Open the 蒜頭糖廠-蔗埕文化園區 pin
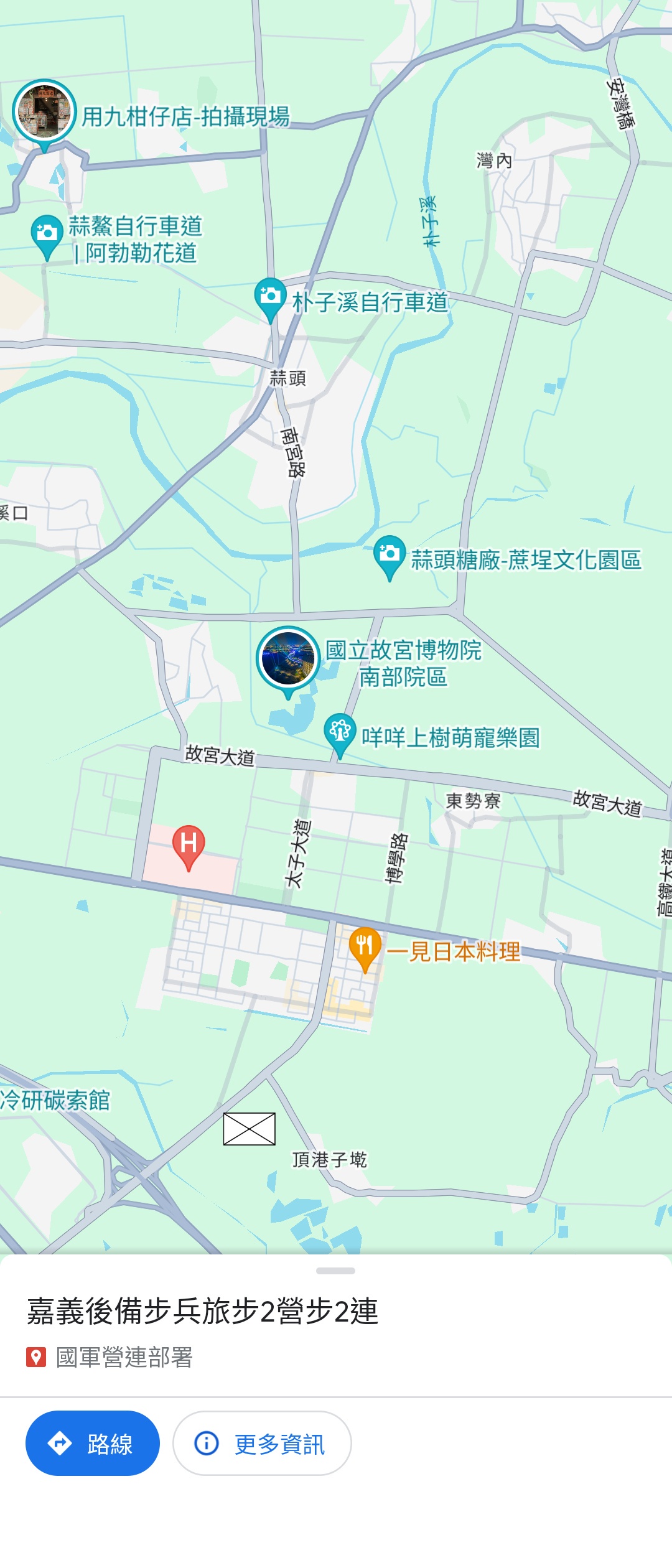672x1568 pixels. coord(390,554)
